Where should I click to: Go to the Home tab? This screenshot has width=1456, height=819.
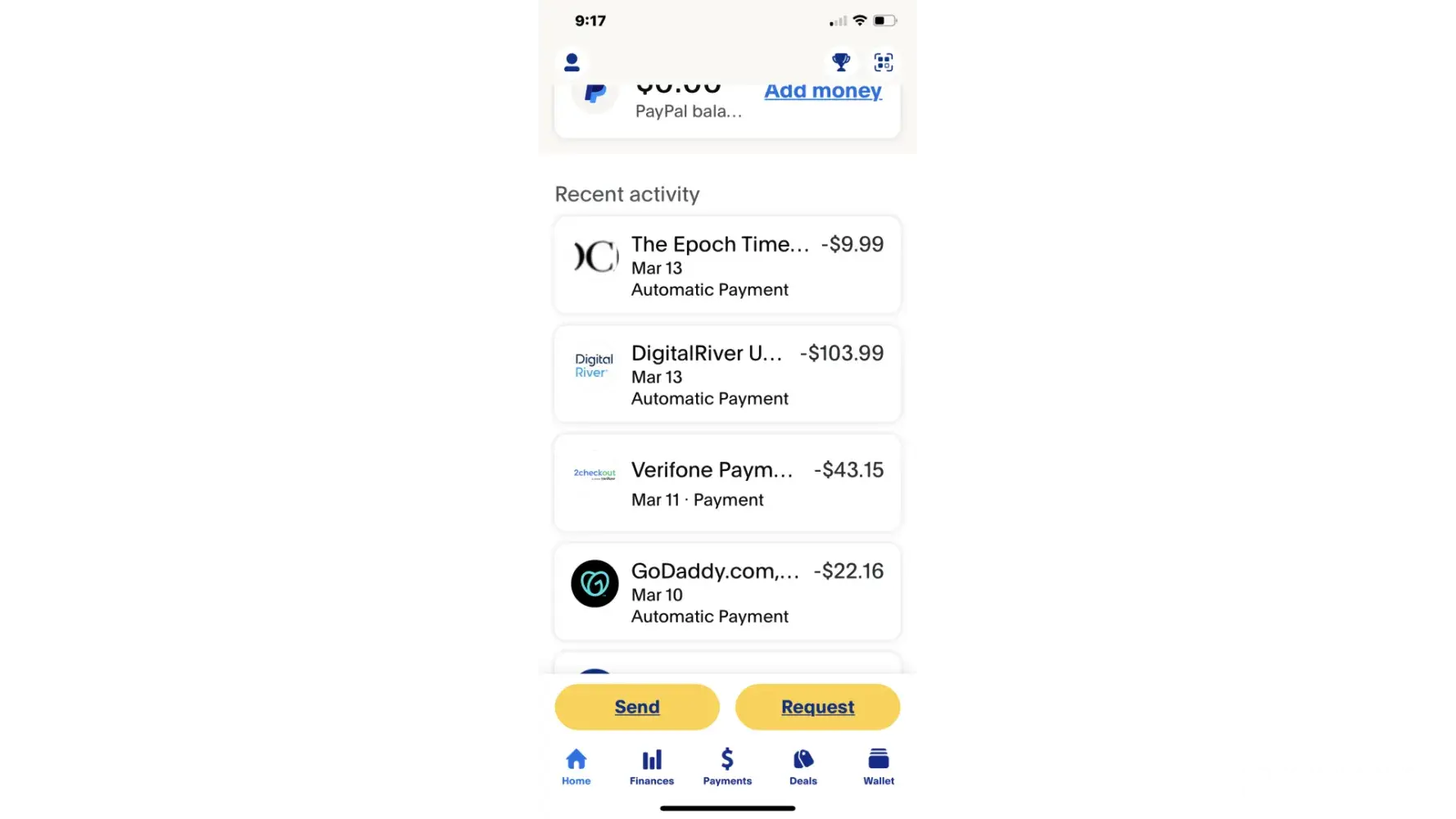point(576,767)
